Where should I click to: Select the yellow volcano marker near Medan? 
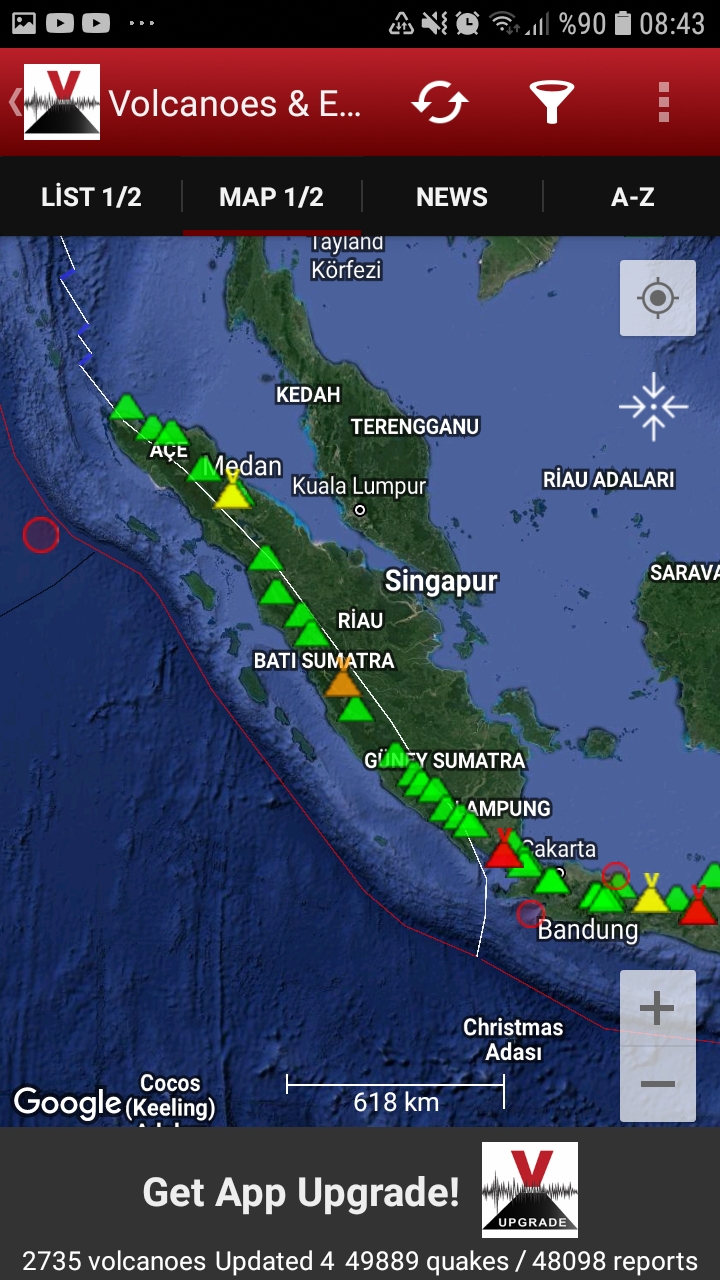232,492
